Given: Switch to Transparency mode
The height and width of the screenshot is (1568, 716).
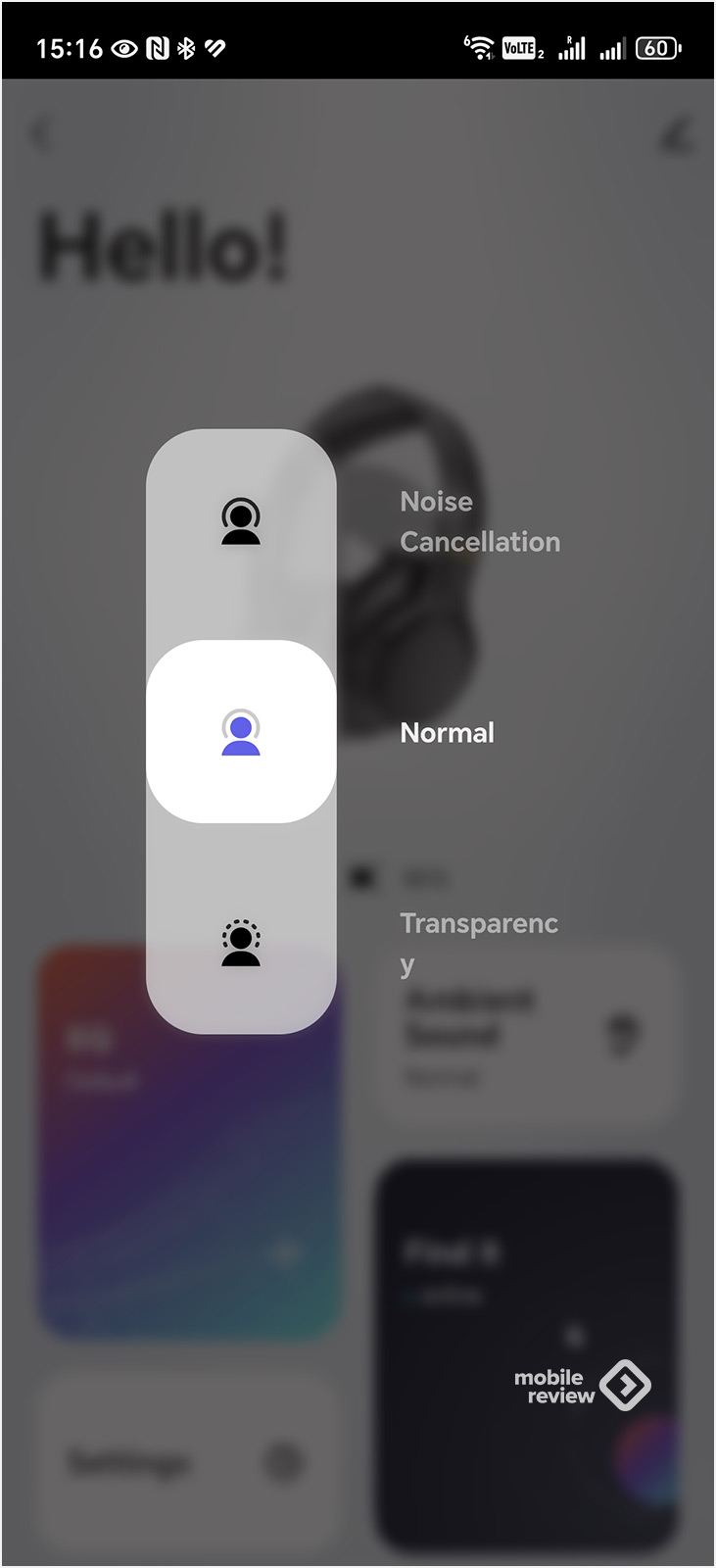Looking at the screenshot, I should [x=241, y=943].
